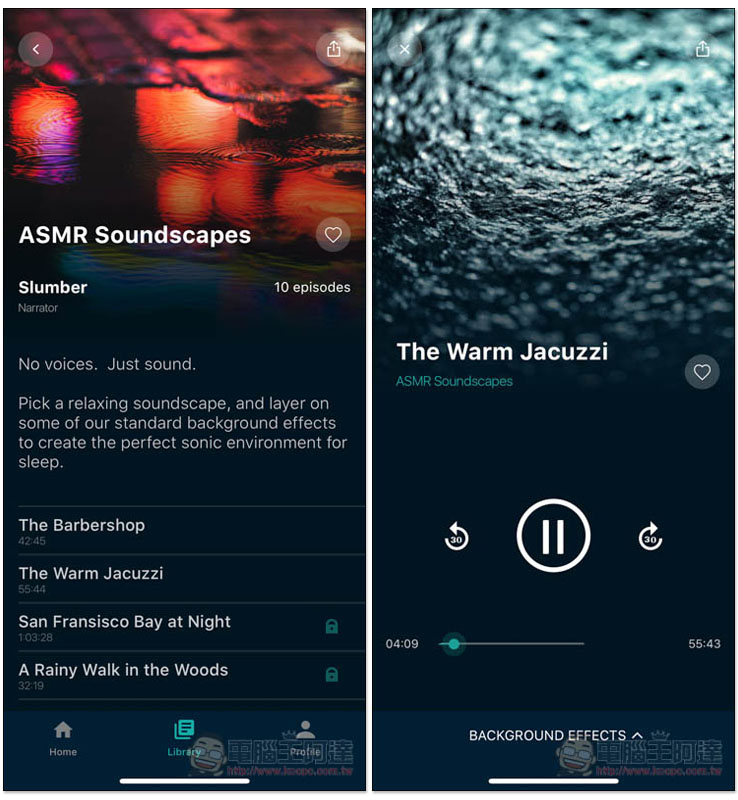This screenshot has width=738, height=800.
Task: Open The Warm Jacuzzi episode in list
Action: [91, 578]
